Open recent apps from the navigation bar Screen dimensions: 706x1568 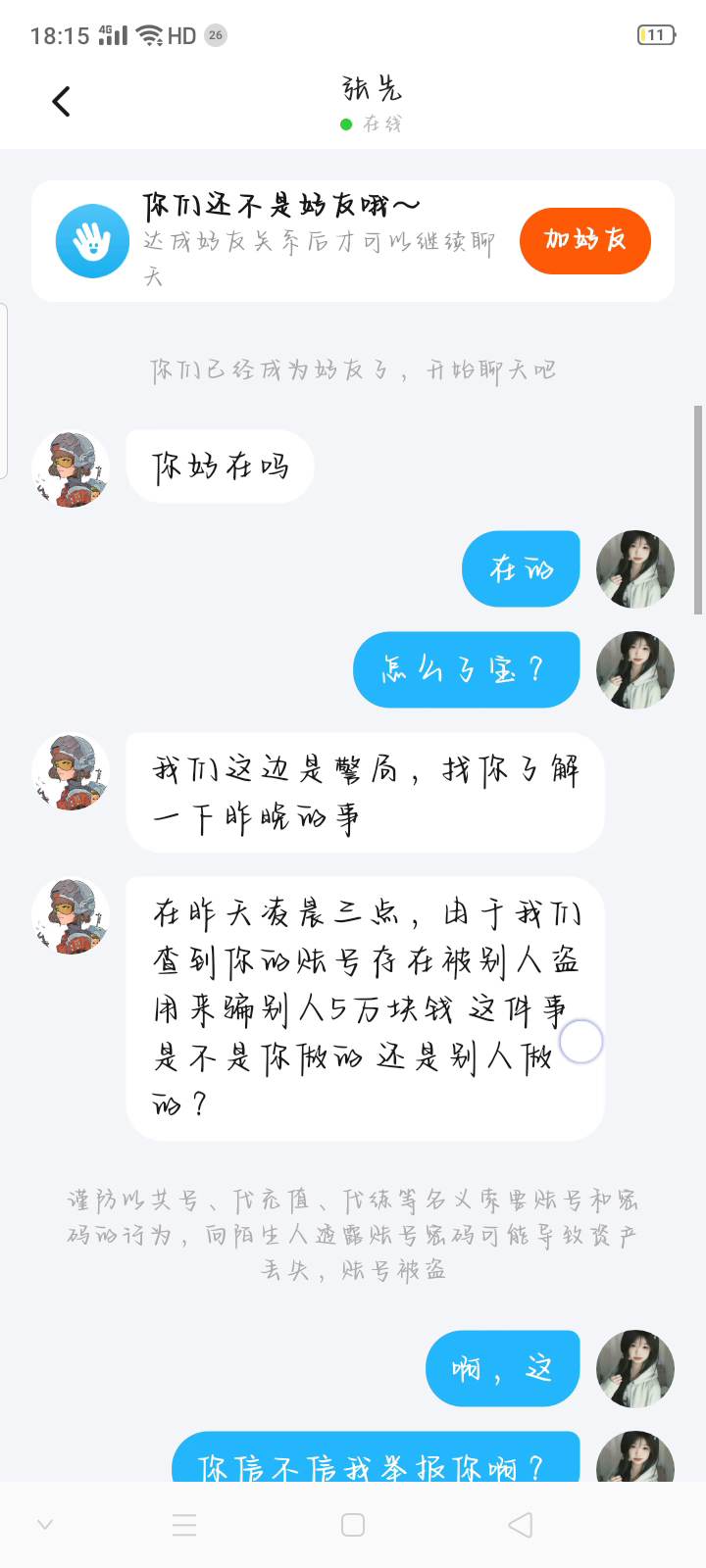tap(184, 1525)
